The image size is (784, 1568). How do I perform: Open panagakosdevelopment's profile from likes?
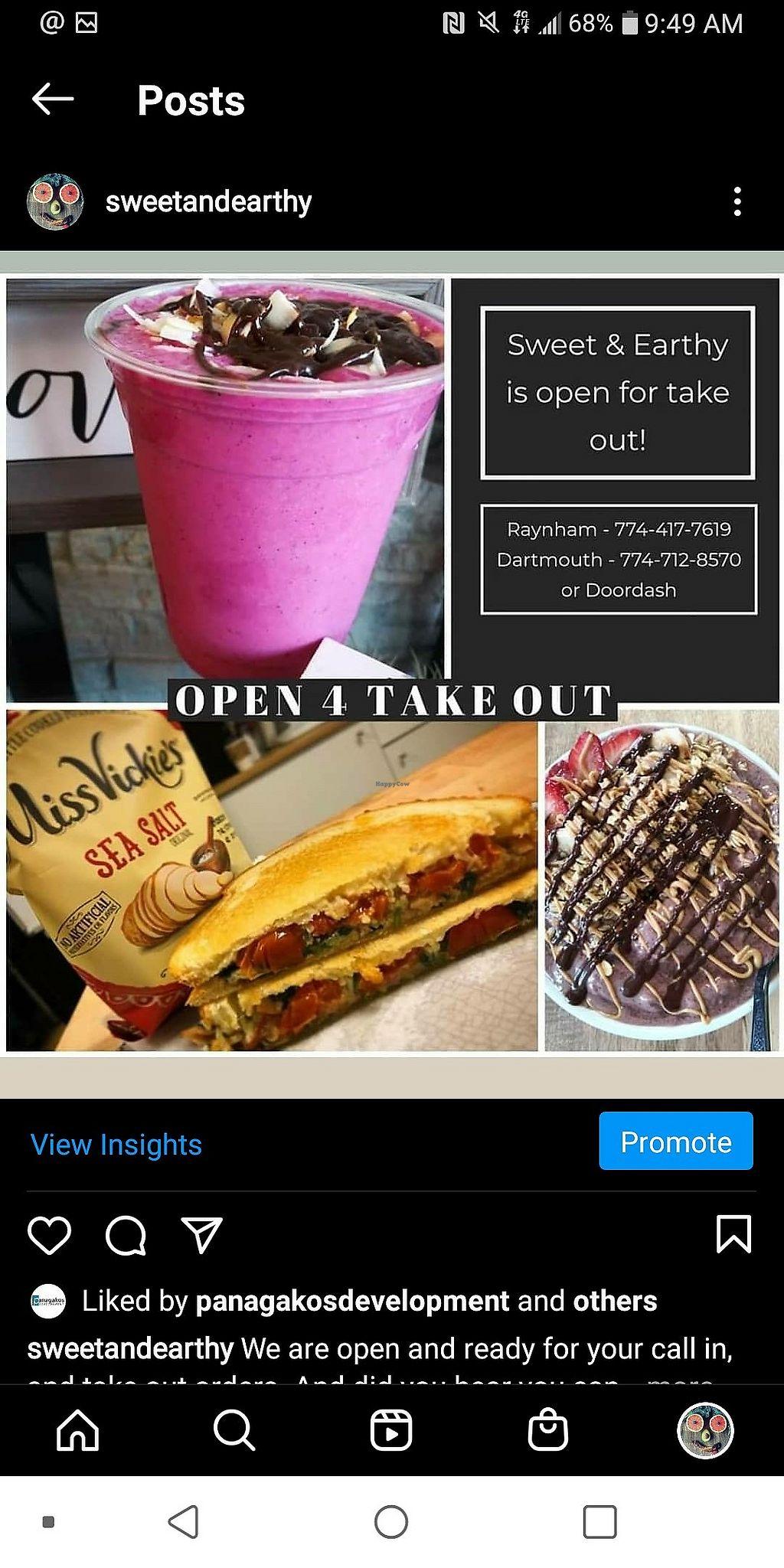tap(352, 1301)
